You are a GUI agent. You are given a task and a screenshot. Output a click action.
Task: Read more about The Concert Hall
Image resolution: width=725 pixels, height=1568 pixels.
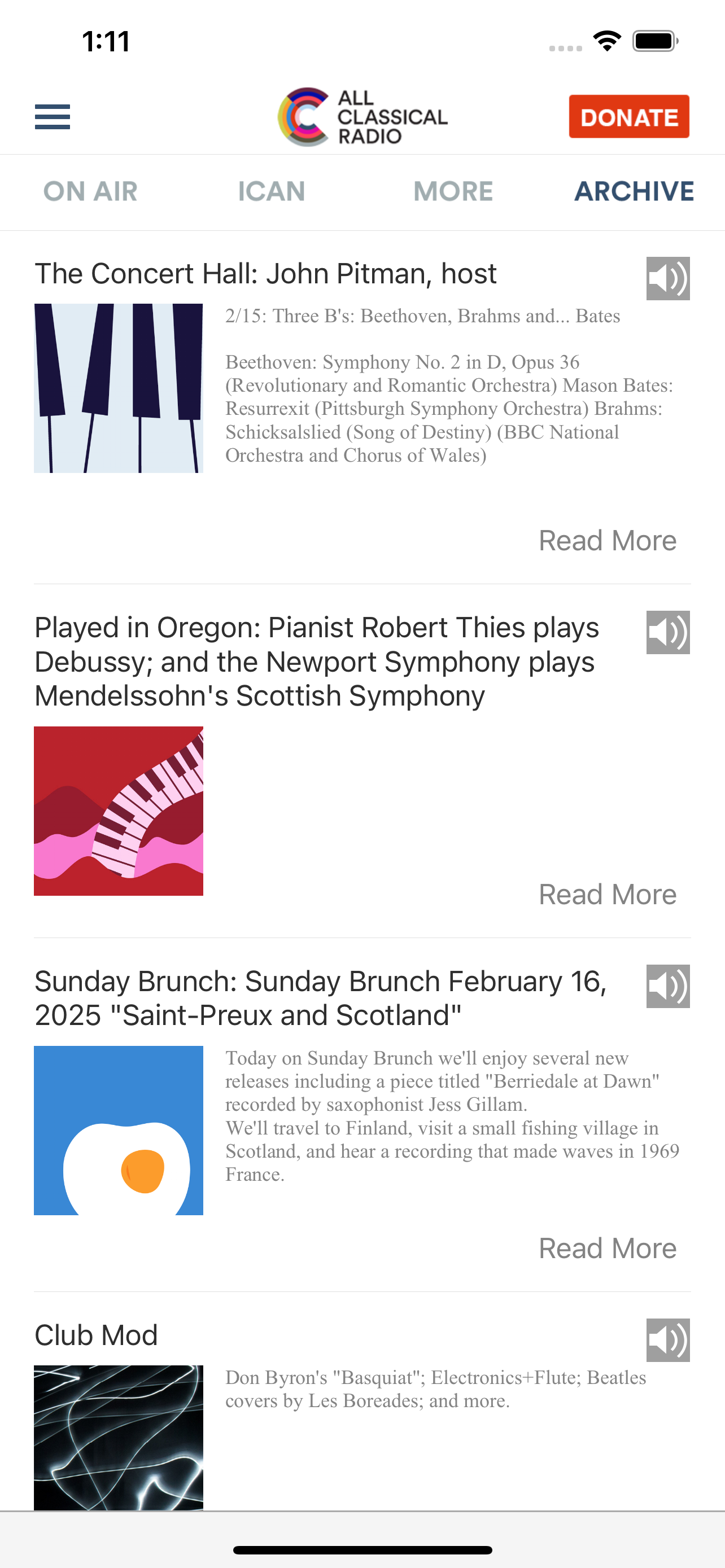tap(608, 541)
